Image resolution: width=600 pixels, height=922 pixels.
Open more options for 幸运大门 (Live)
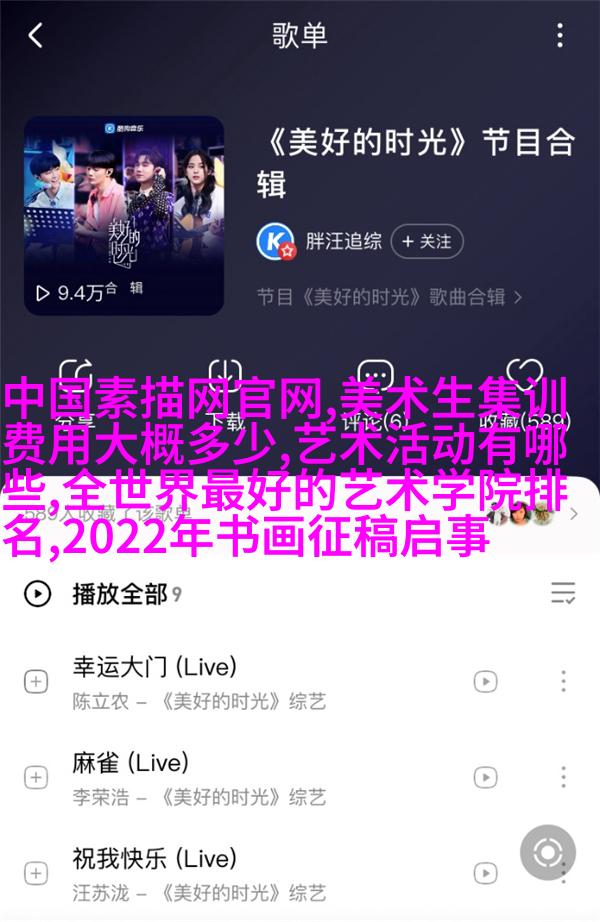[x=563, y=682]
